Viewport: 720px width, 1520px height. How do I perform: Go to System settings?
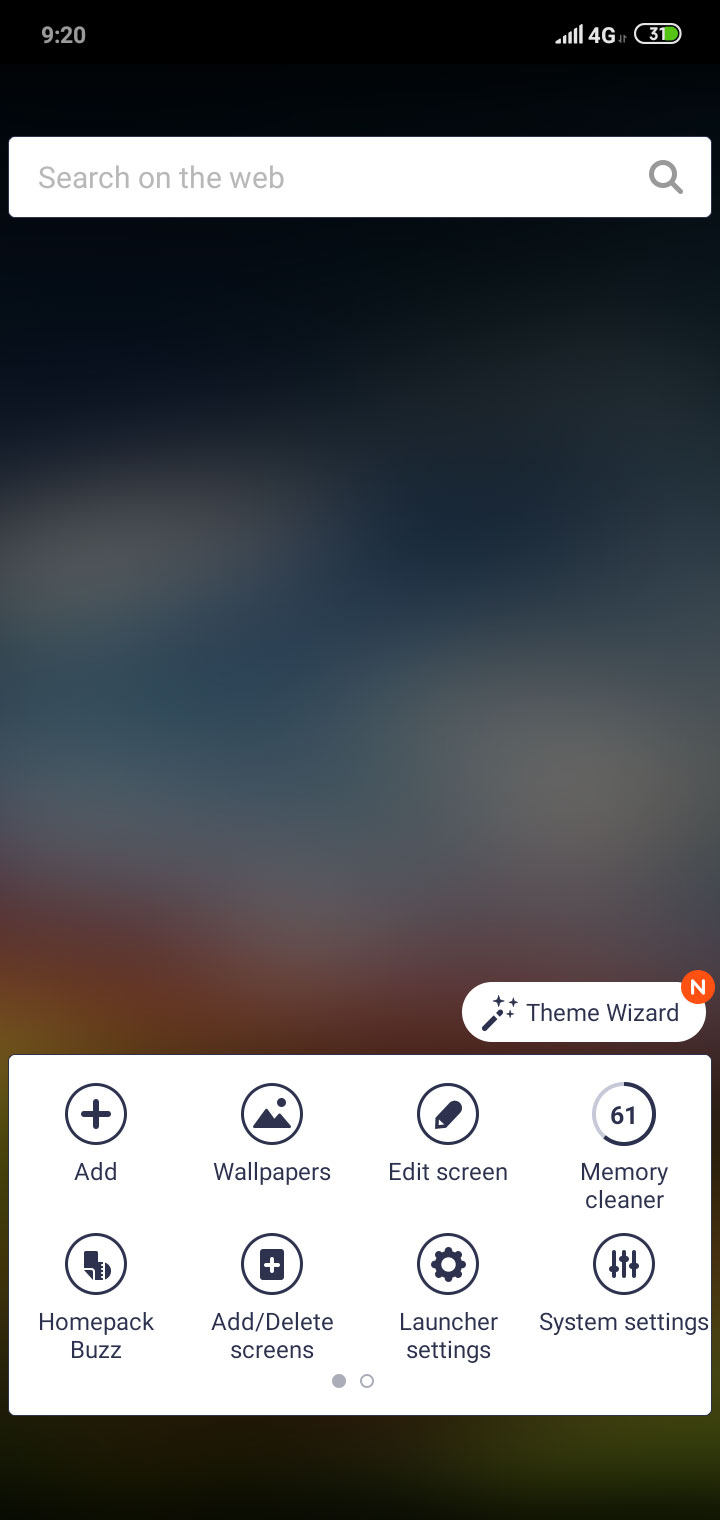point(624,1284)
